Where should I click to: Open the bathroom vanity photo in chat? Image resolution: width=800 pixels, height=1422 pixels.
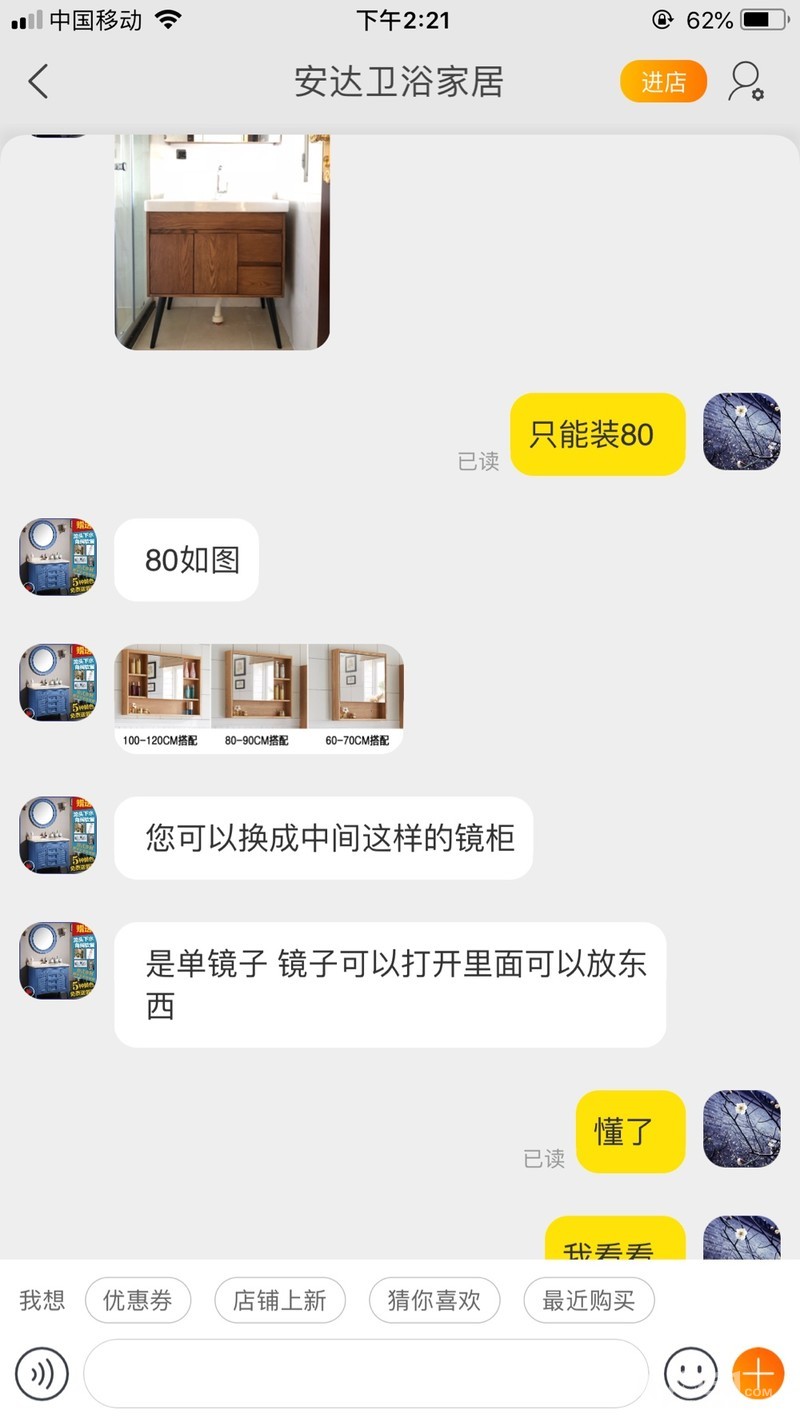[x=222, y=242]
